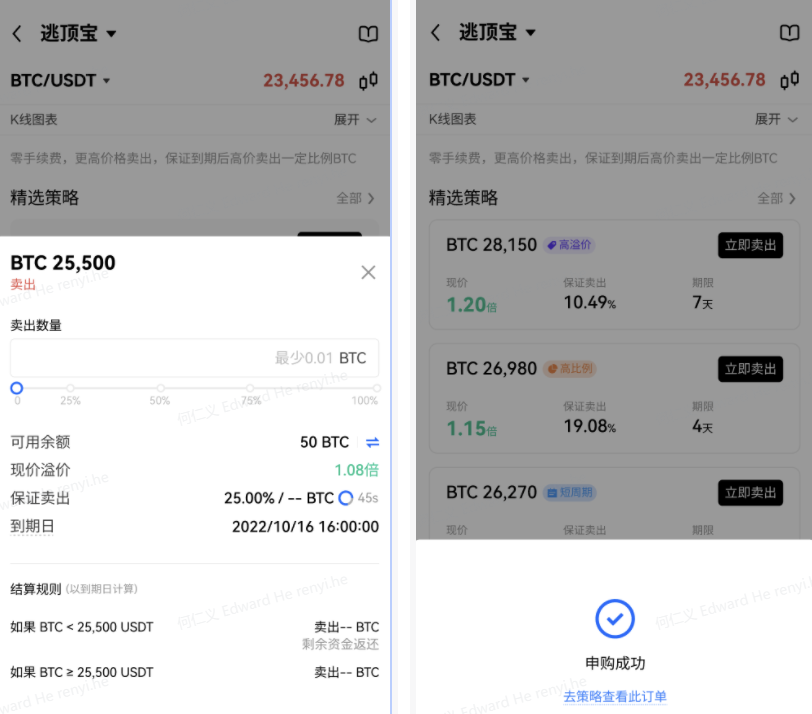Set sell amount slider to 75%
The height and width of the screenshot is (714, 812).
tap(251, 388)
